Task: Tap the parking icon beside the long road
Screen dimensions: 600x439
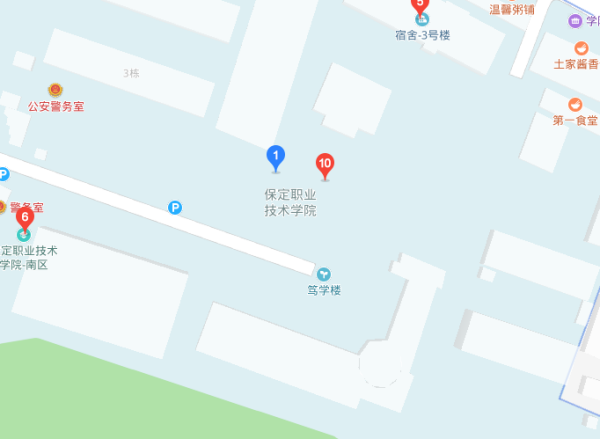Action: 175,208
